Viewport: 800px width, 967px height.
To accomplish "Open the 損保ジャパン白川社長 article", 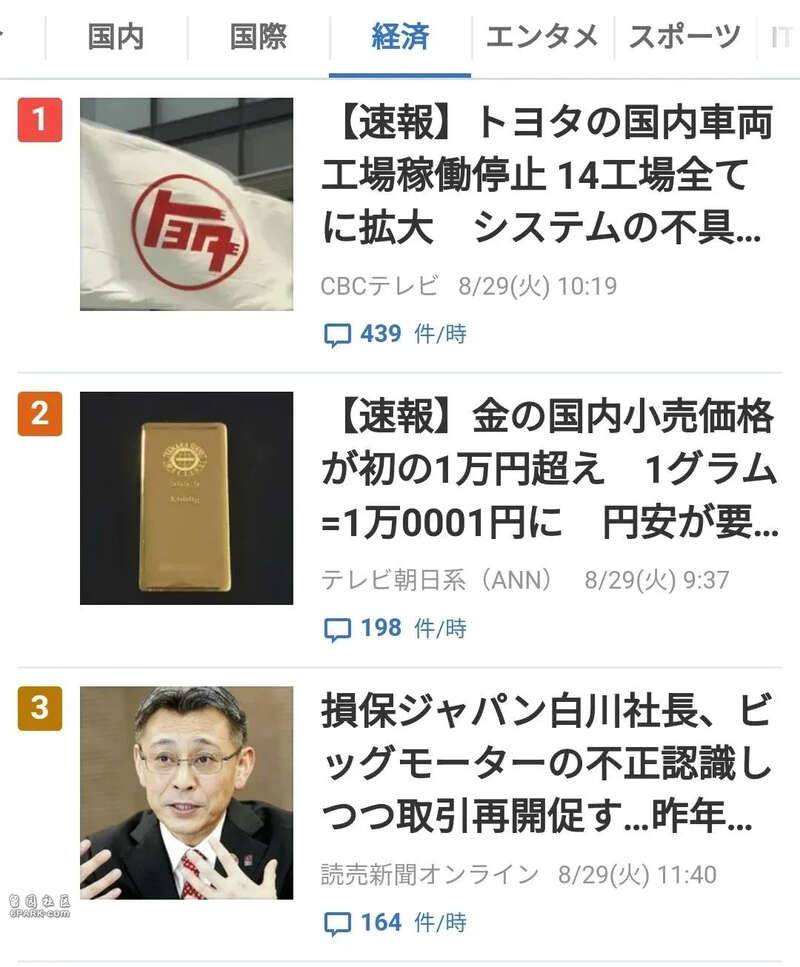I will (x=546, y=766).
